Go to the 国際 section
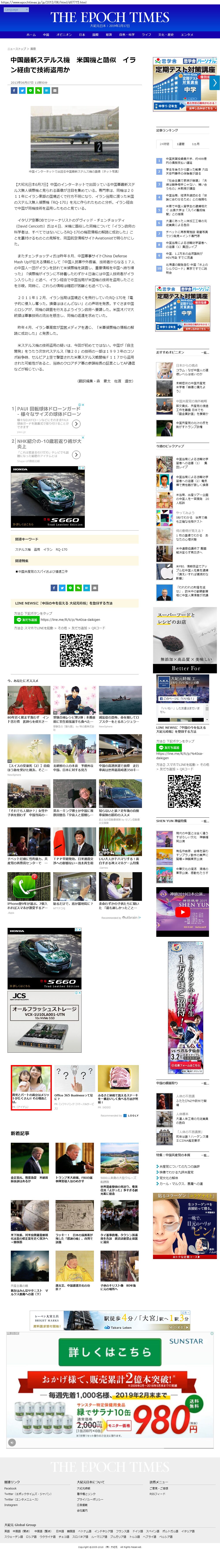This screenshot has width=220, height=1568. click(x=95, y=35)
